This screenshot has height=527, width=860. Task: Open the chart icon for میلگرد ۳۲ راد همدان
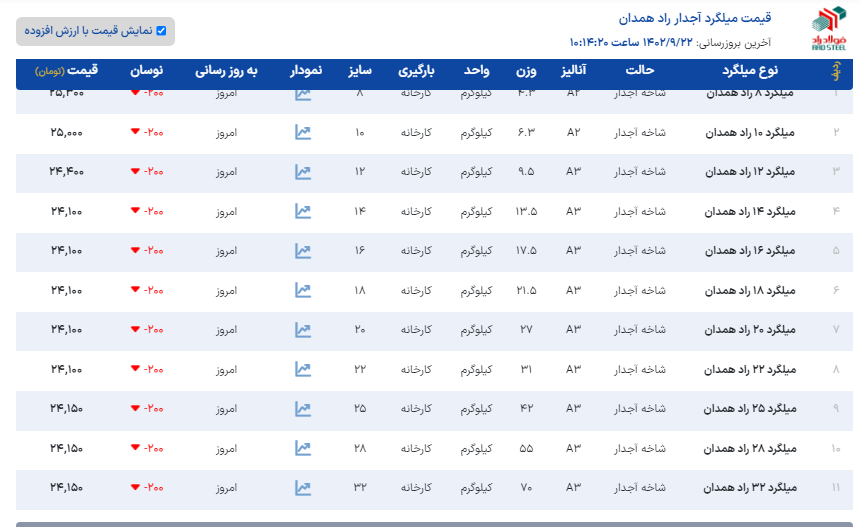(303, 488)
